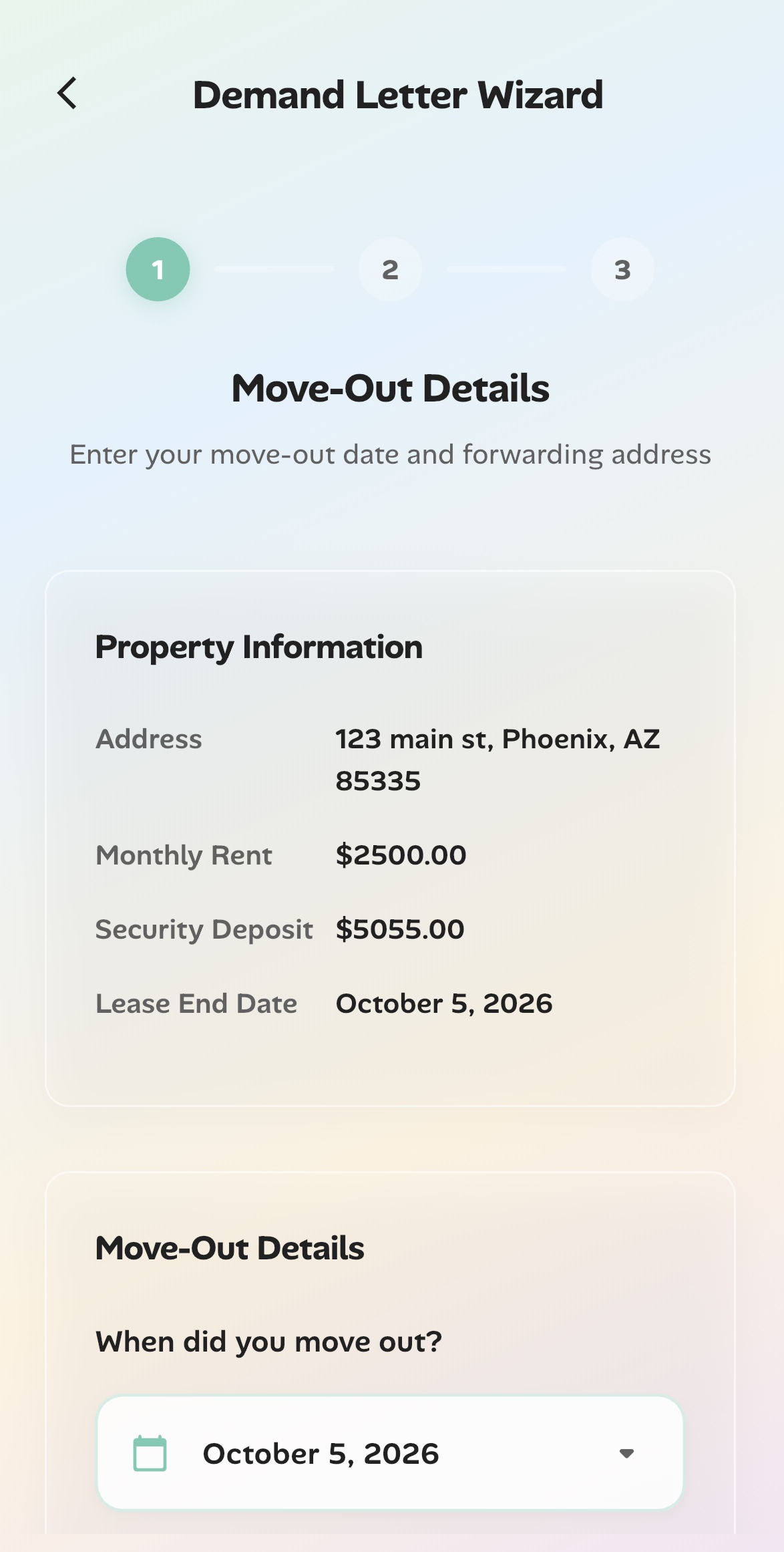Select step 2 in the progress tracker
Image resolution: width=784 pixels, height=1552 pixels.
click(390, 269)
